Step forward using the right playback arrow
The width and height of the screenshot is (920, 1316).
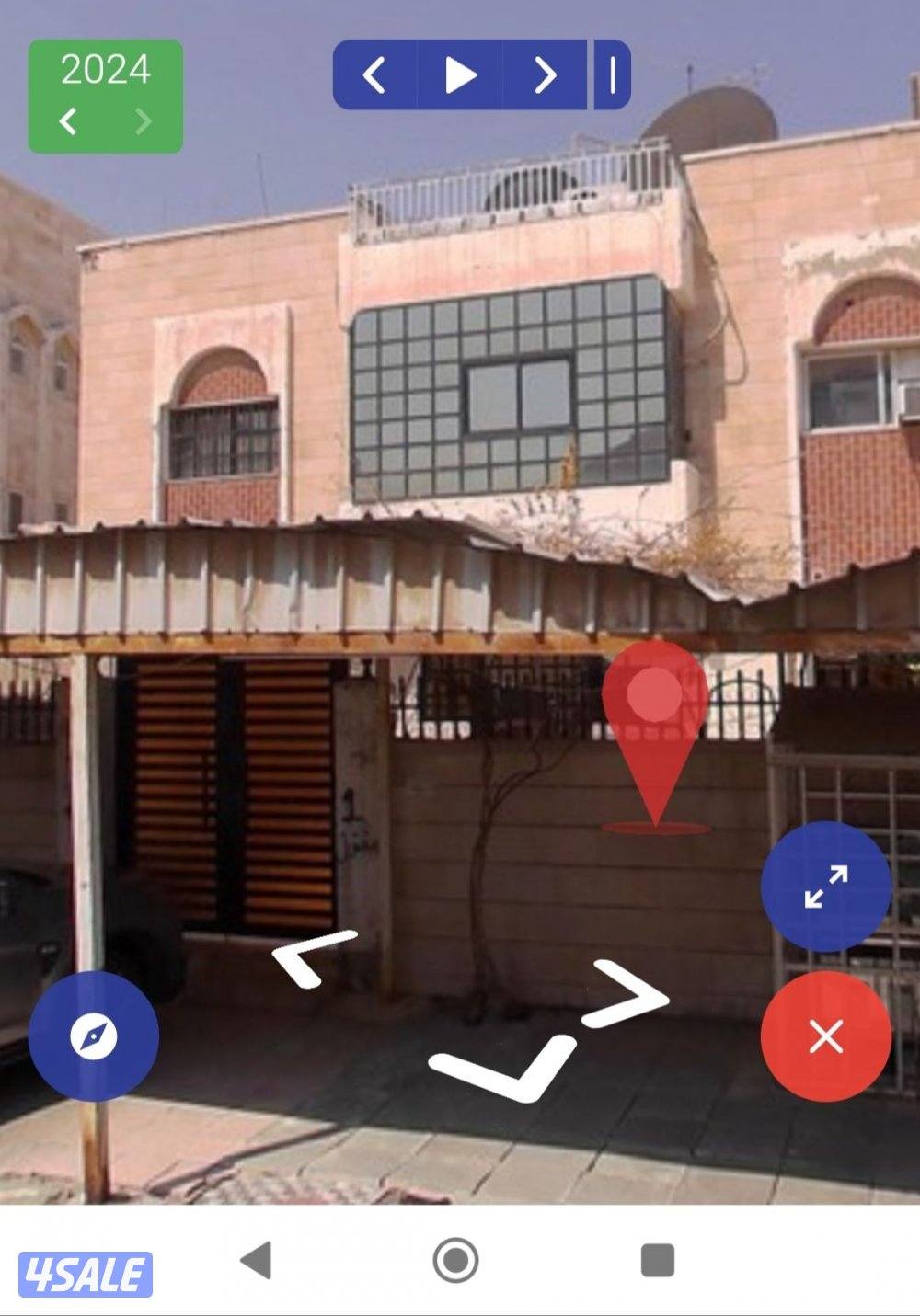click(x=545, y=76)
